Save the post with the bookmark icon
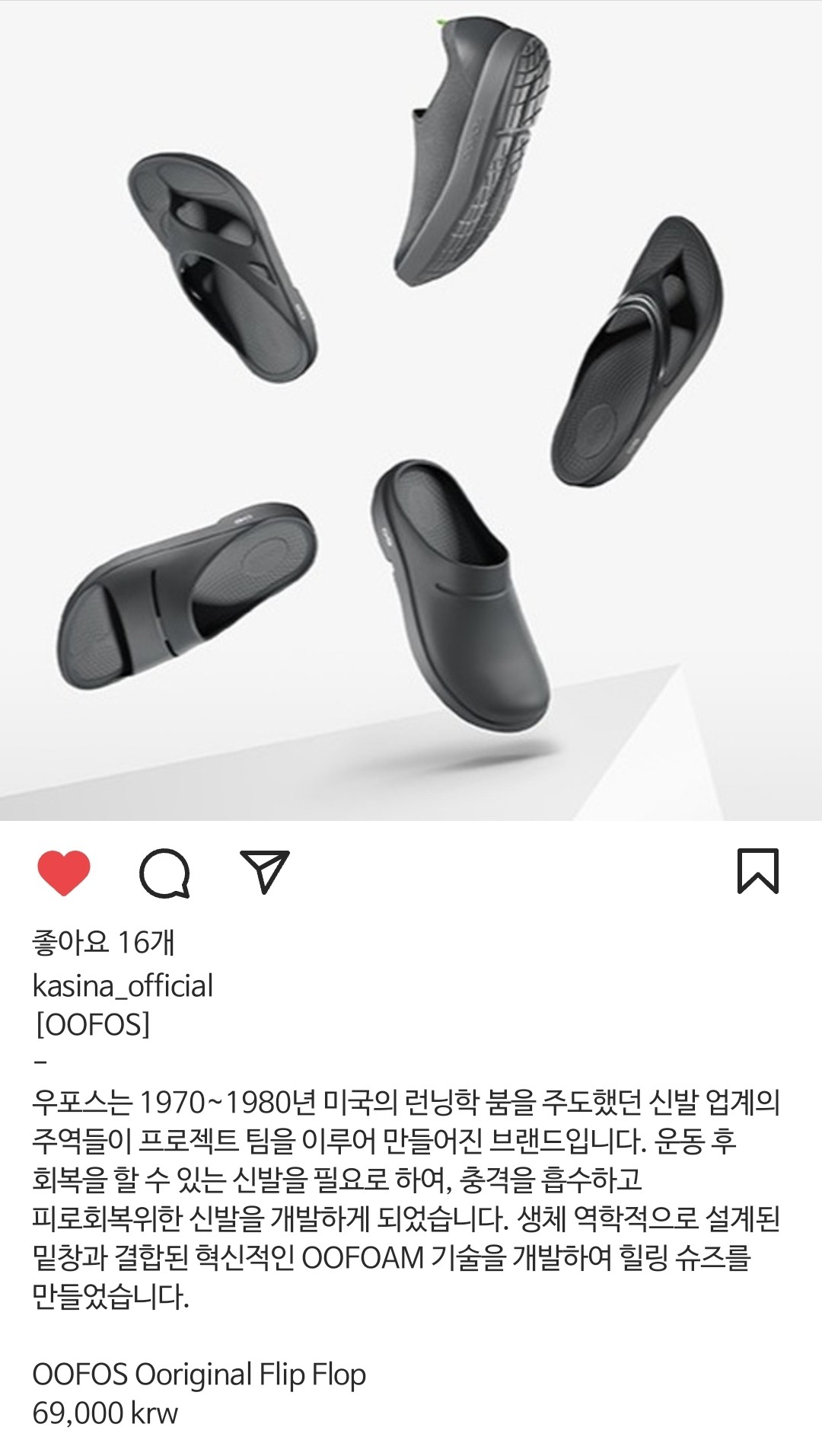Screen dimensions: 822x1456 [757, 870]
